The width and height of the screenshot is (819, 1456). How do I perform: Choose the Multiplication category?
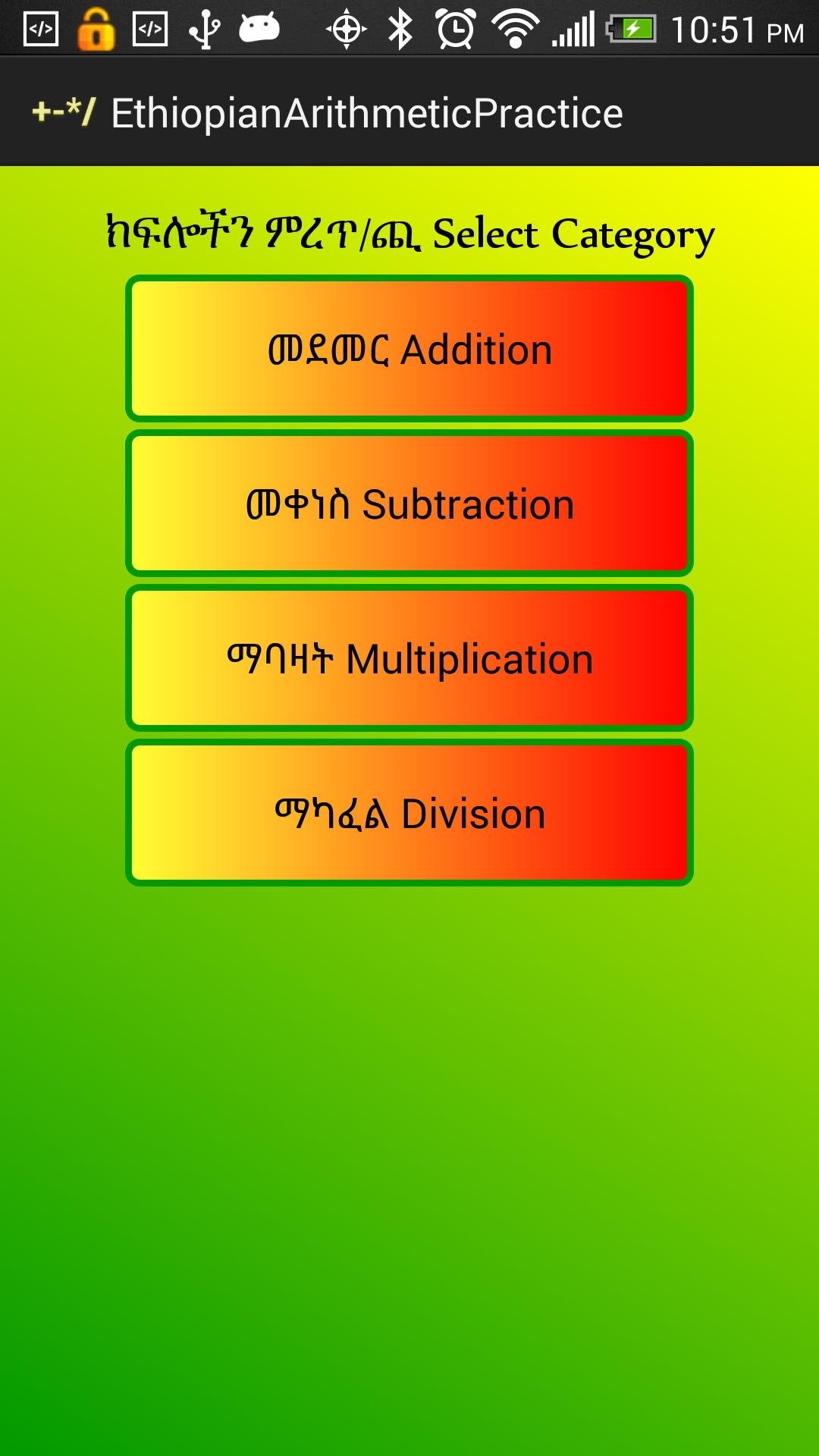click(409, 658)
